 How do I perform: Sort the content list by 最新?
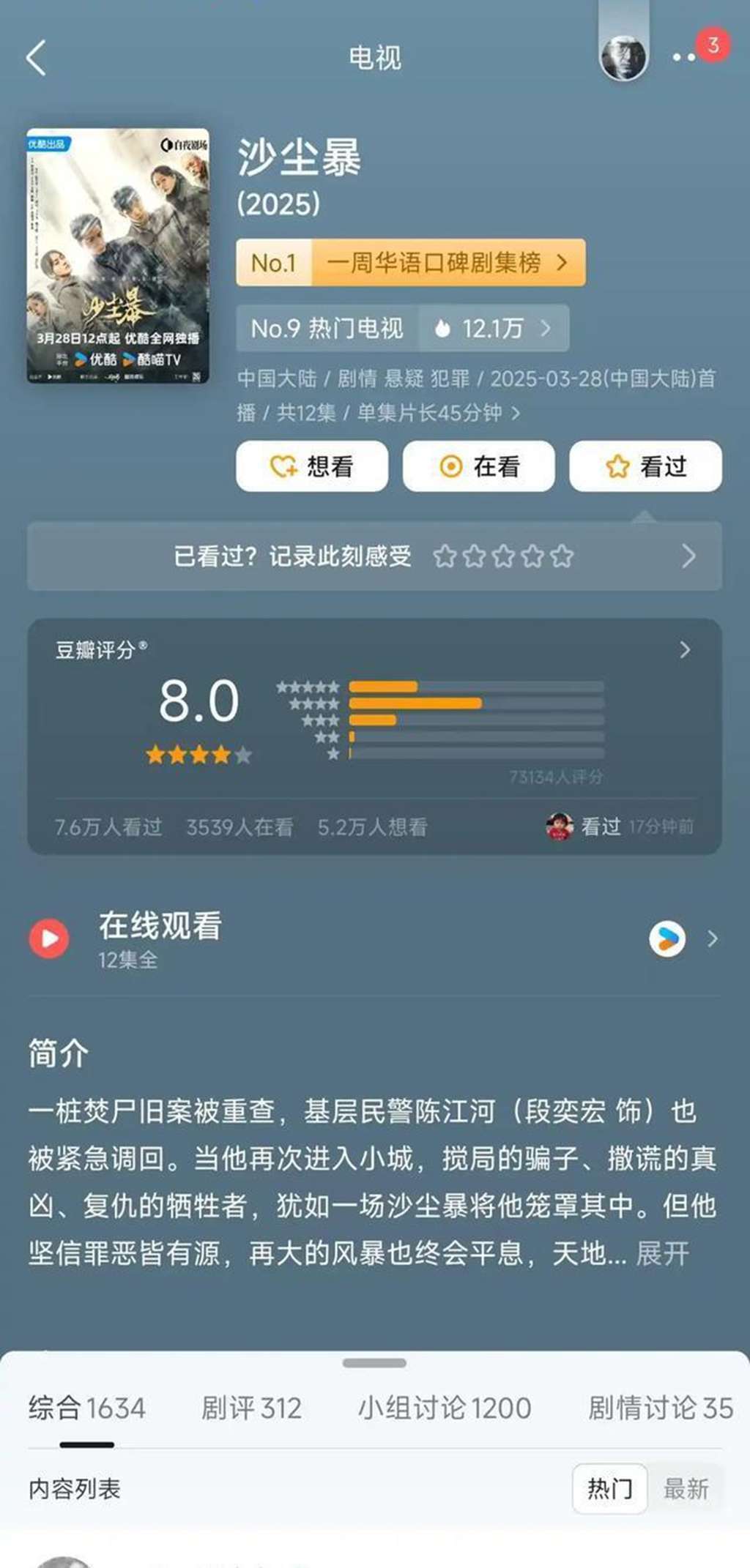(686, 1488)
